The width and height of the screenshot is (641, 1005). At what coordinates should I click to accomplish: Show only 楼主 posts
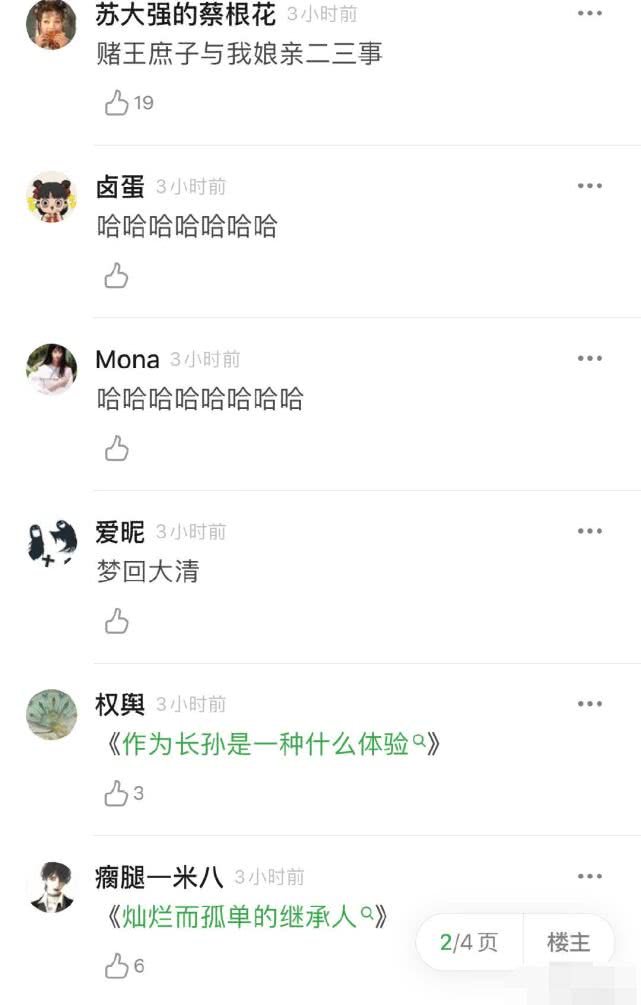coord(568,942)
